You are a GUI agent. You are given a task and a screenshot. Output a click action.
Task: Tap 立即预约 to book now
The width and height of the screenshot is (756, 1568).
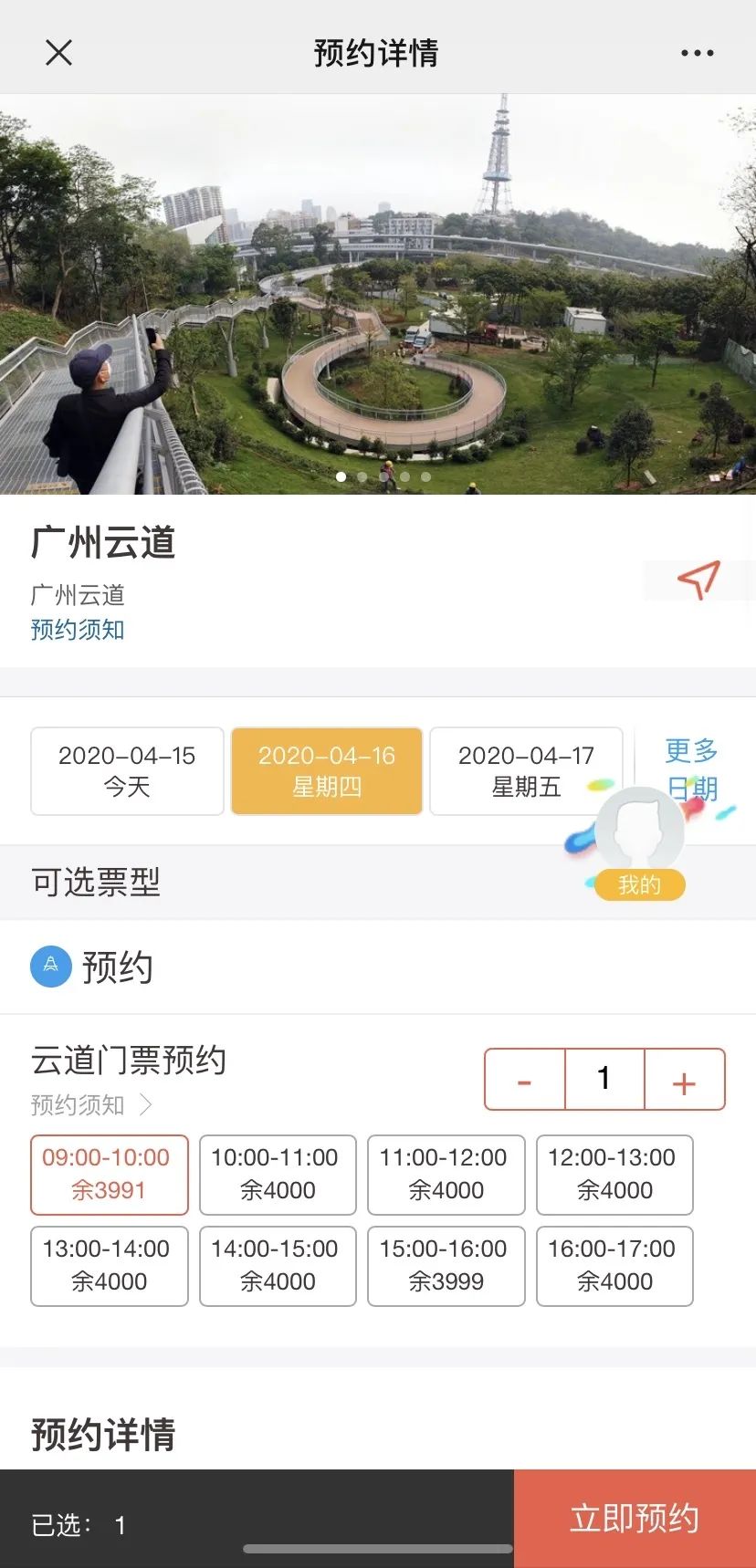click(635, 1519)
